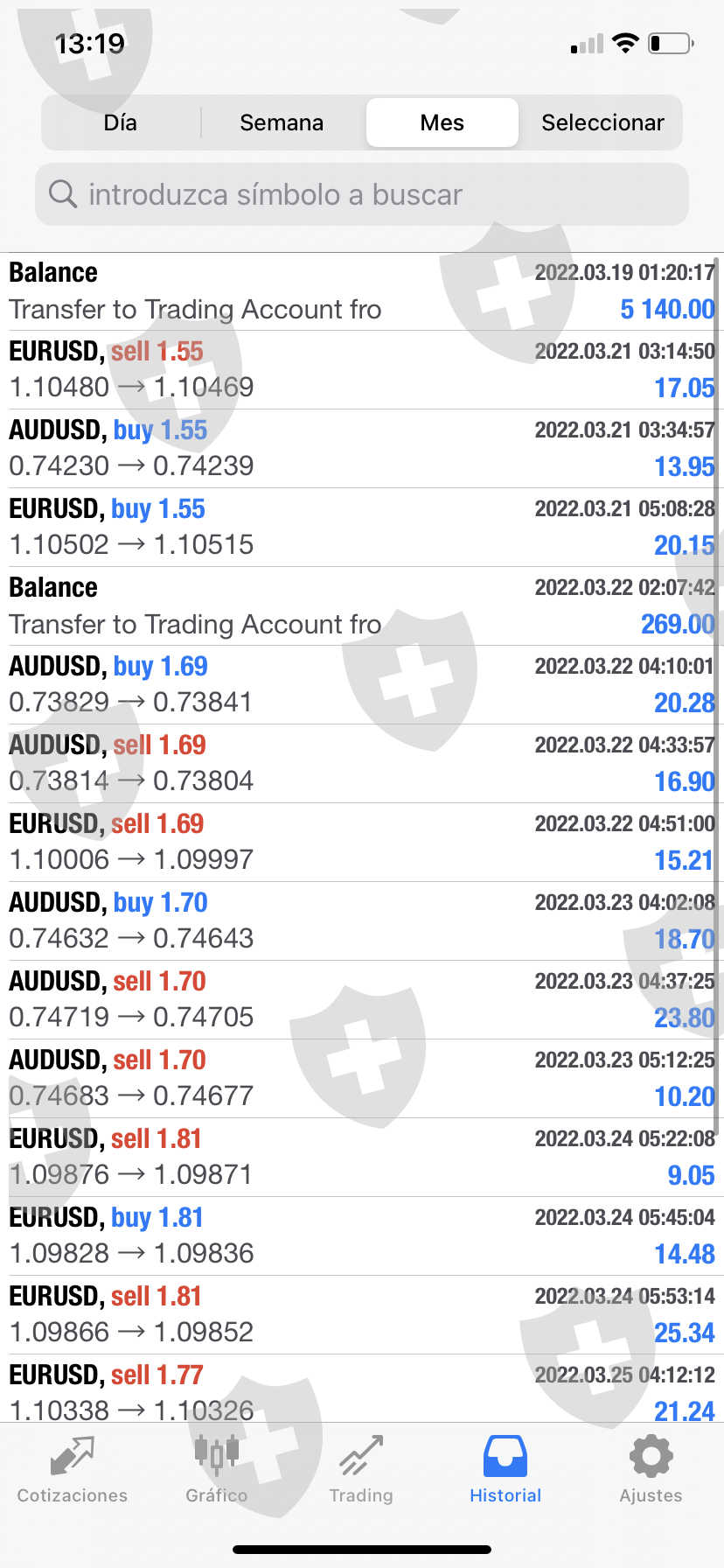
Task: Choose the Mes period filter
Action: 442,122
